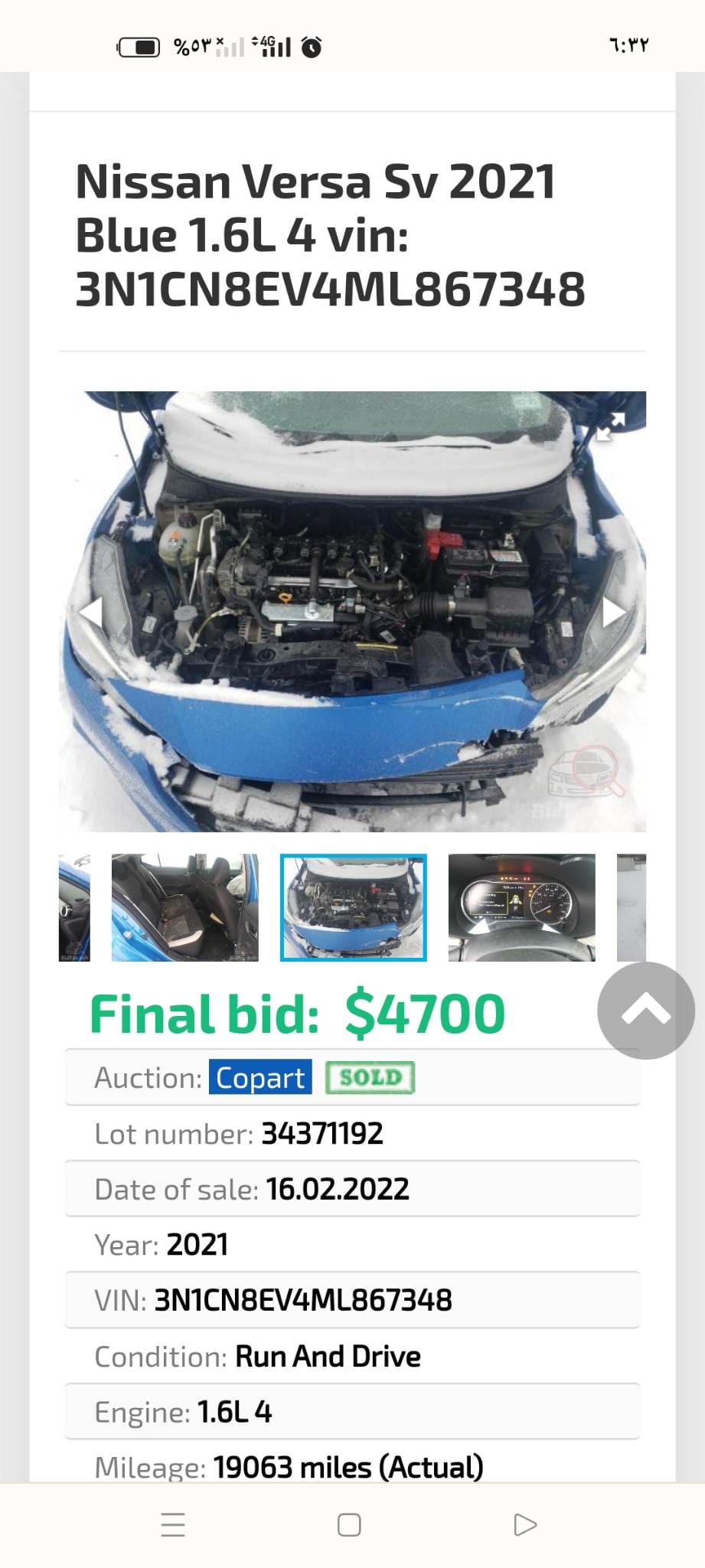The width and height of the screenshot is (705, 1568).
Task: View the dashboard instrument cluster thumbnail
Action: tap(521, 907)
